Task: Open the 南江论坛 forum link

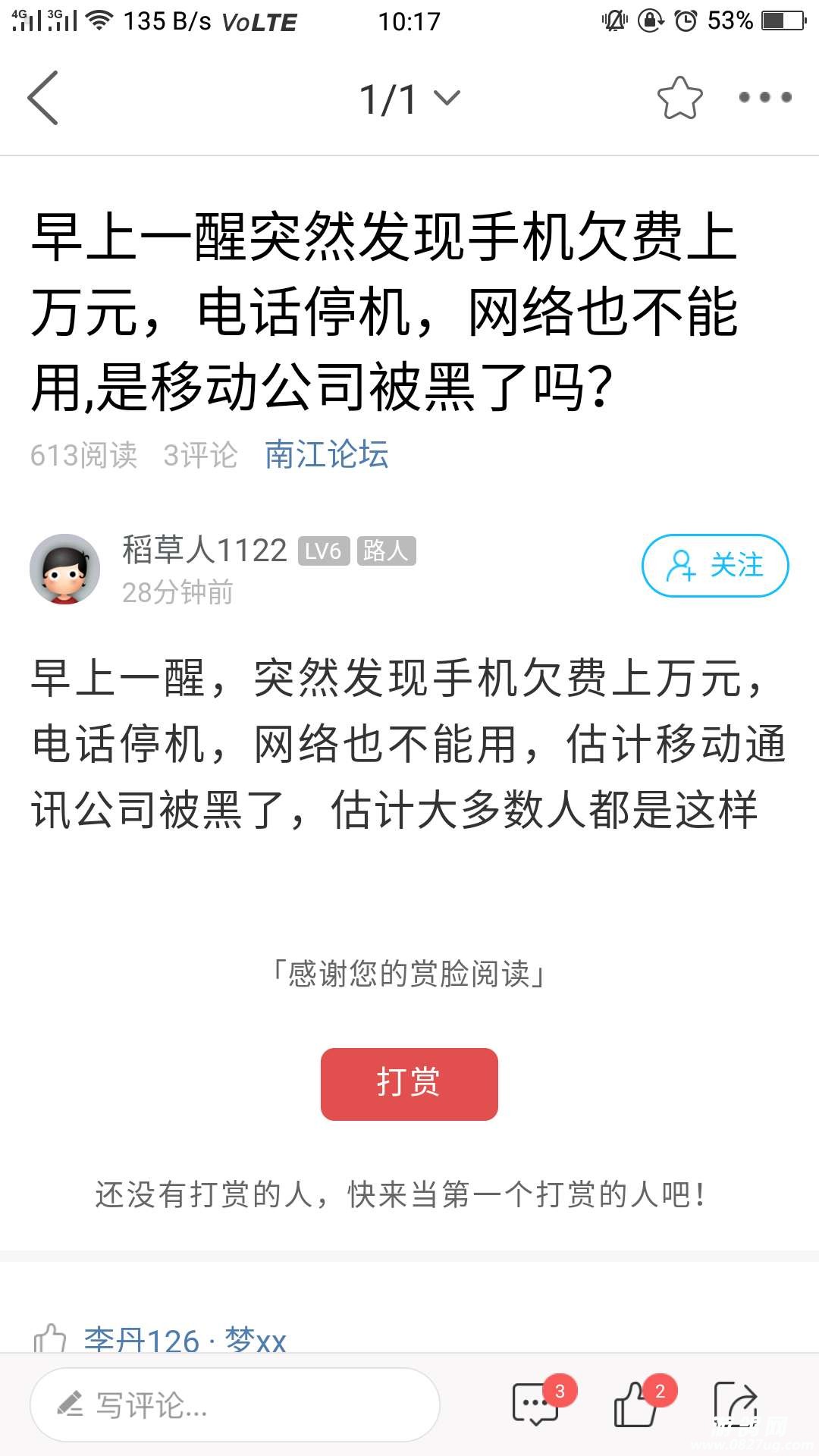Action: pyautogui.click(x=327, y=455)
